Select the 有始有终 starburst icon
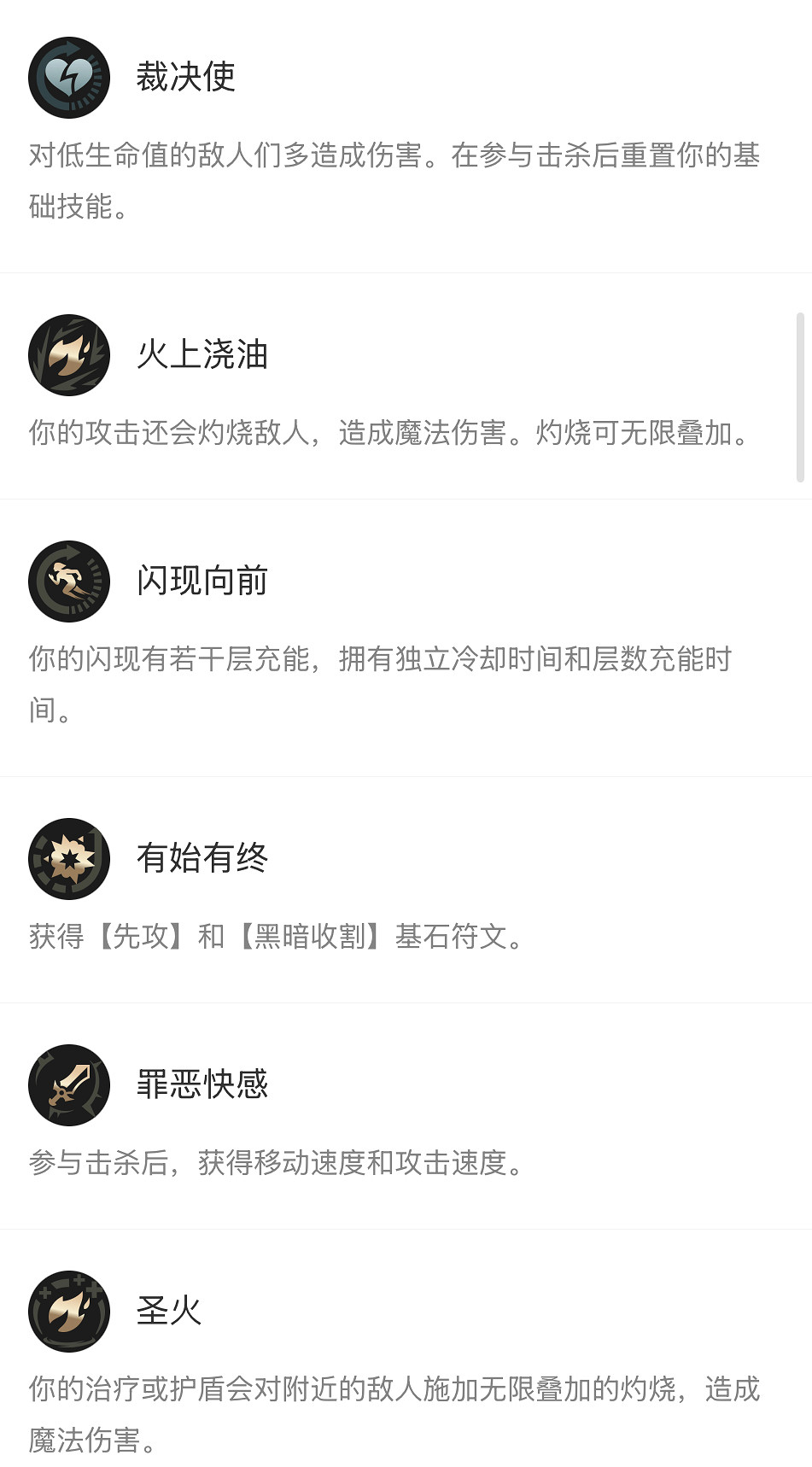This screenshot has width=812, height=1467. (x=68, y=860)
